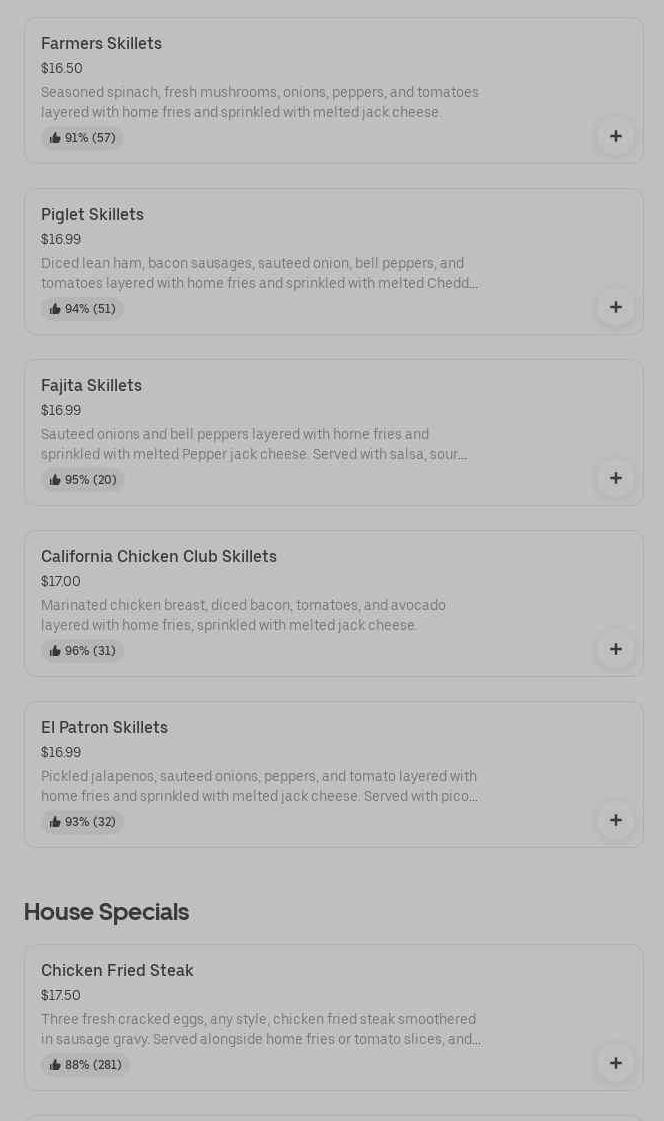Add Chicken Fried Steak to the cart
This screenshot has width=664, height=1121.
[615, 1062]
